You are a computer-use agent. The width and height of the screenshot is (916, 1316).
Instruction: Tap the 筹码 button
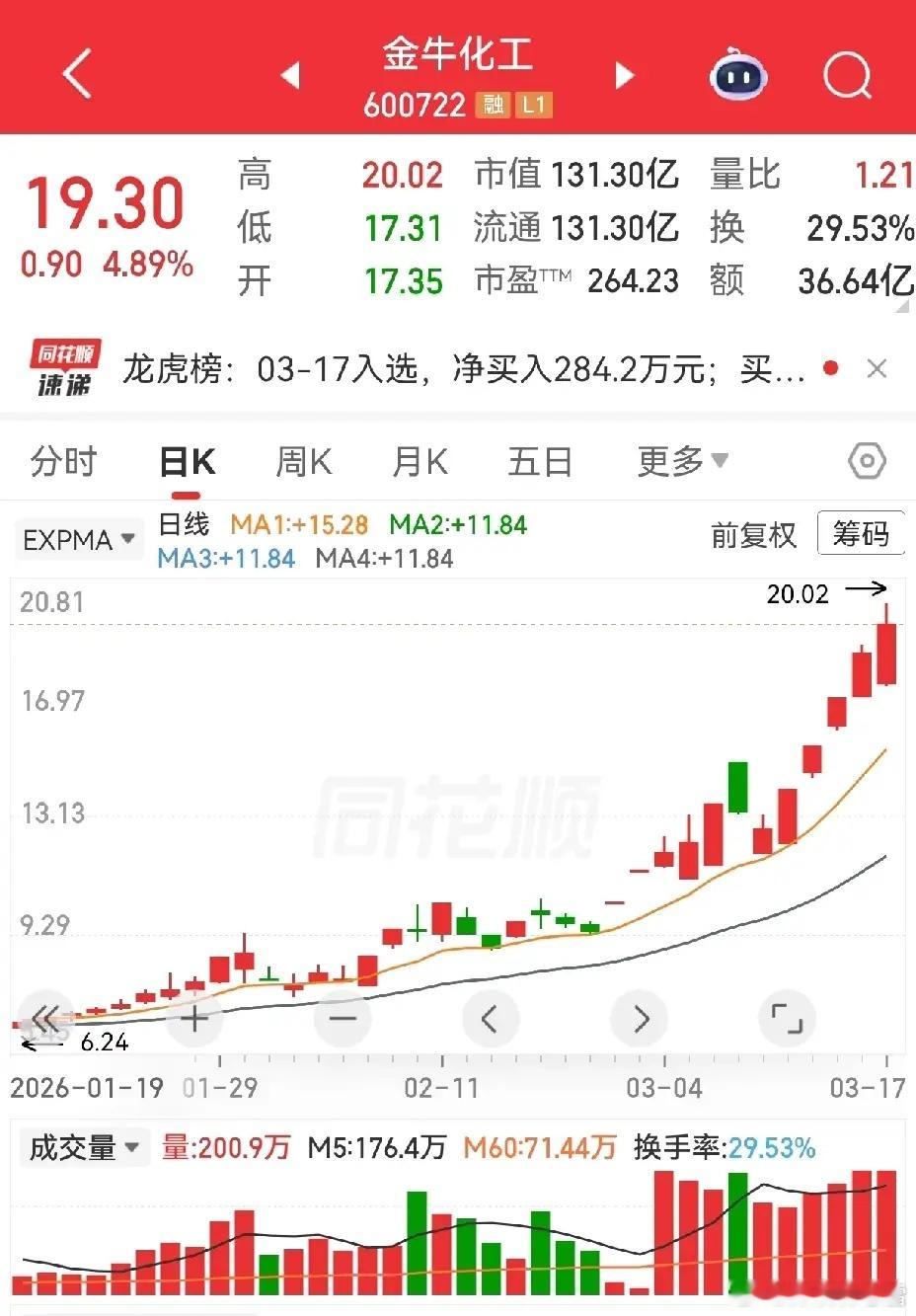click(x=861, y=534)
